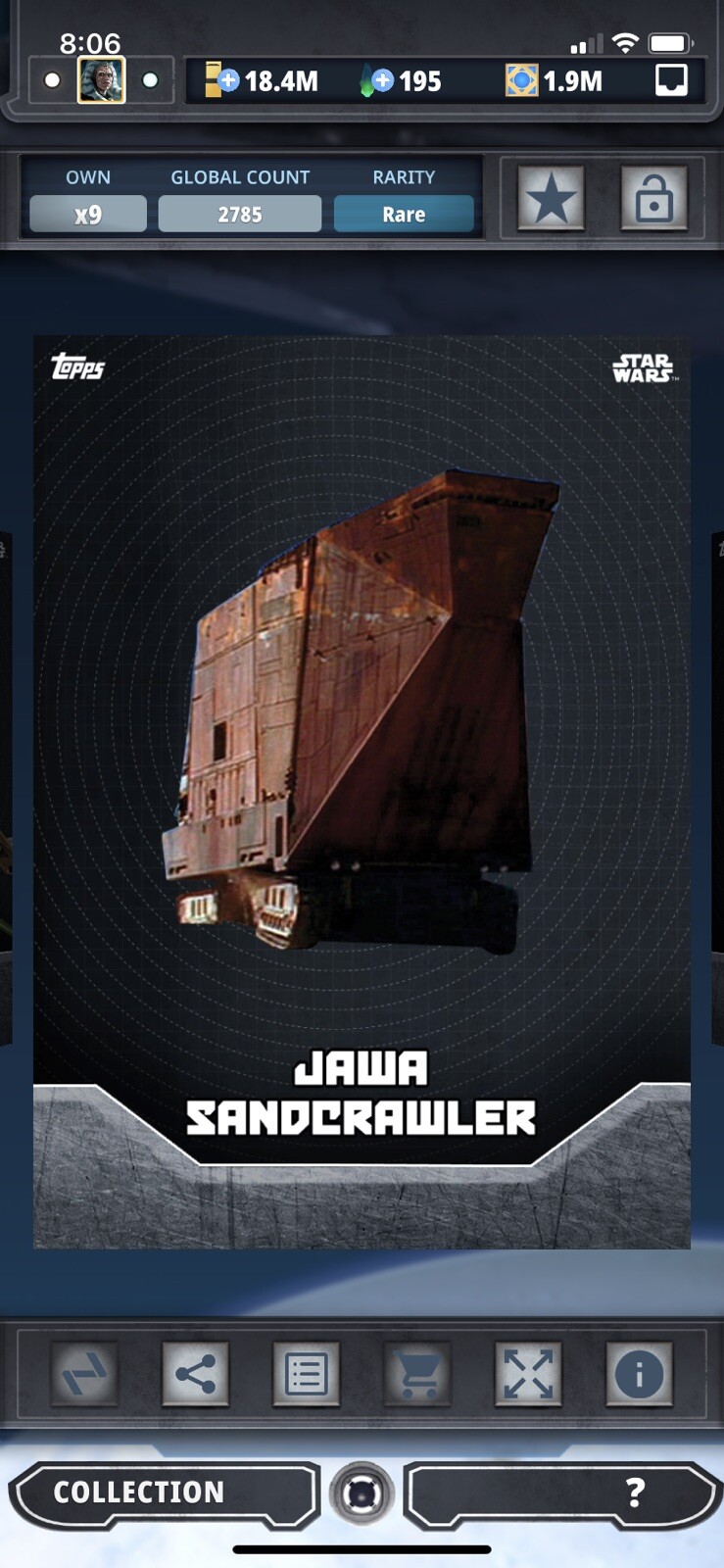The height and width of the screenshot is (1568, 724).
Task: Open the help question mark
Action: 635,1493
